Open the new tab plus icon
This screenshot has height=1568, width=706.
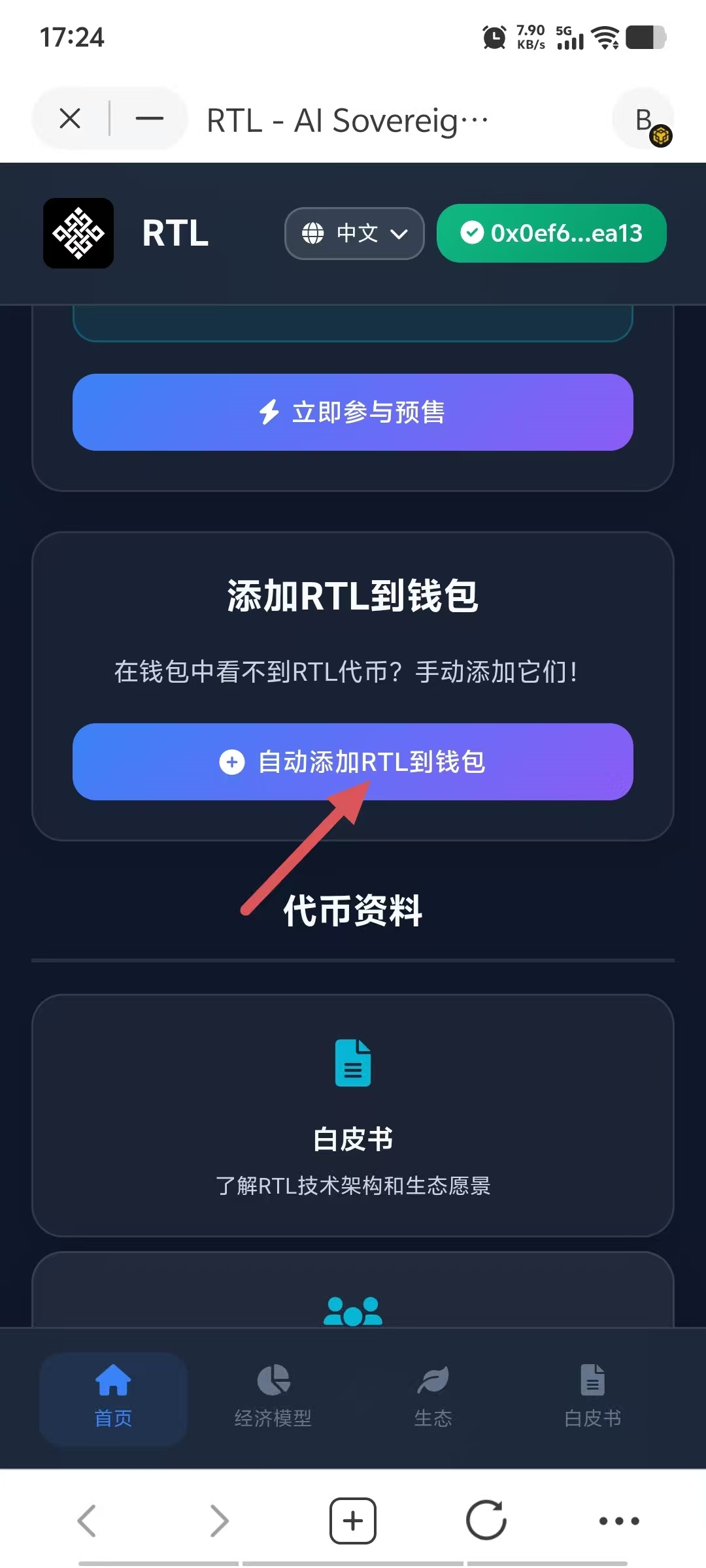click(x=353, y=1520)
